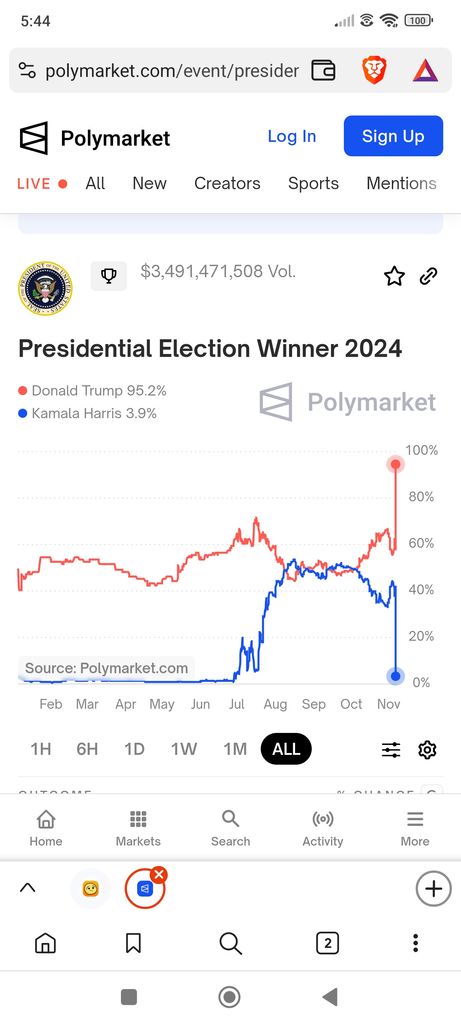Viewport: 461px width, 1024px height.
Task: Open the chart settings gear
Action: coord(427,750)
